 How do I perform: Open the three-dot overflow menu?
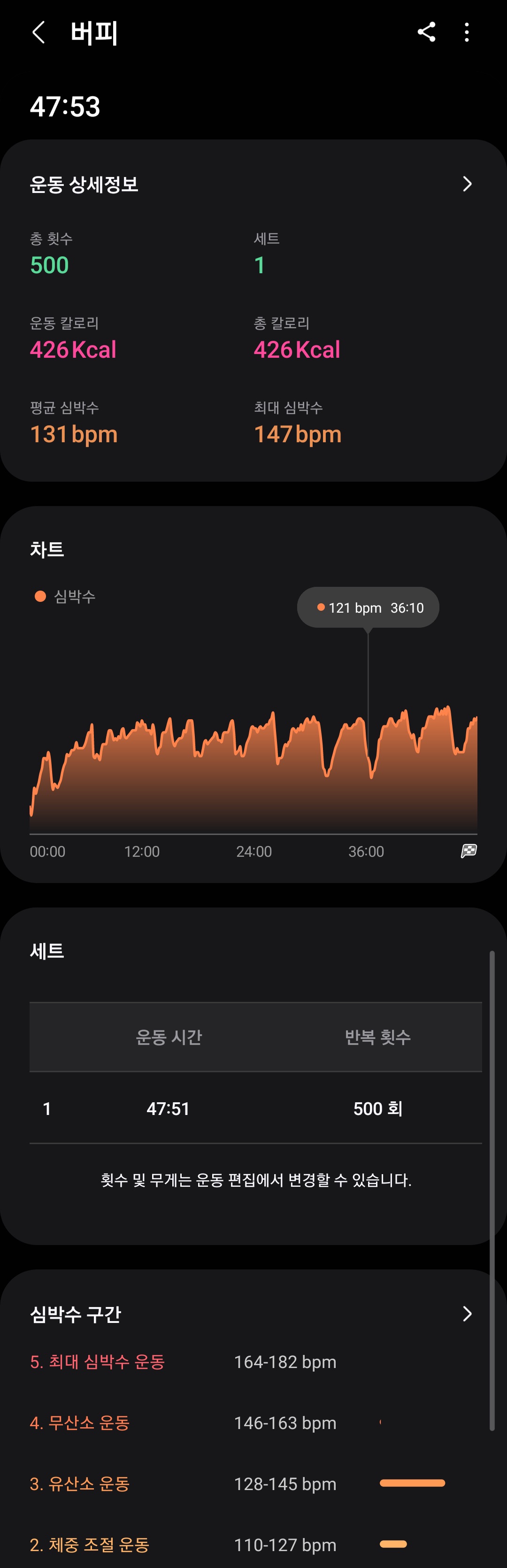pyautogui.click(x=467, y=32)
